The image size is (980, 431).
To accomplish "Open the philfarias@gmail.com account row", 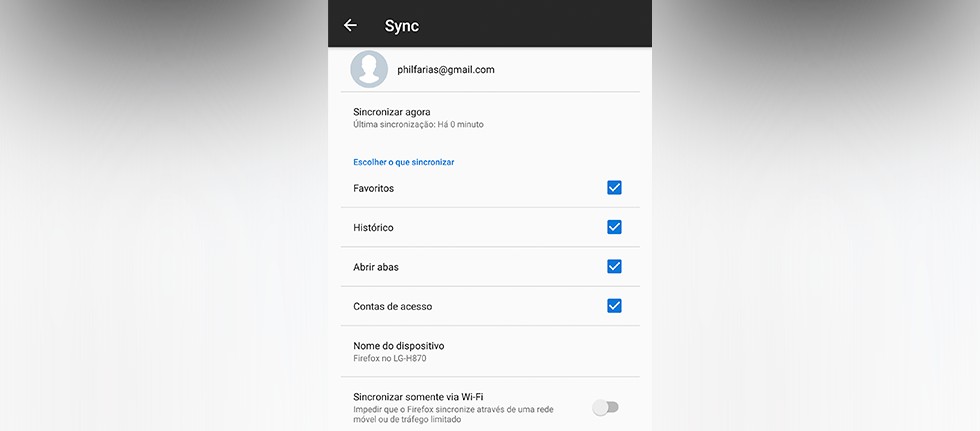I will (445, 70).
